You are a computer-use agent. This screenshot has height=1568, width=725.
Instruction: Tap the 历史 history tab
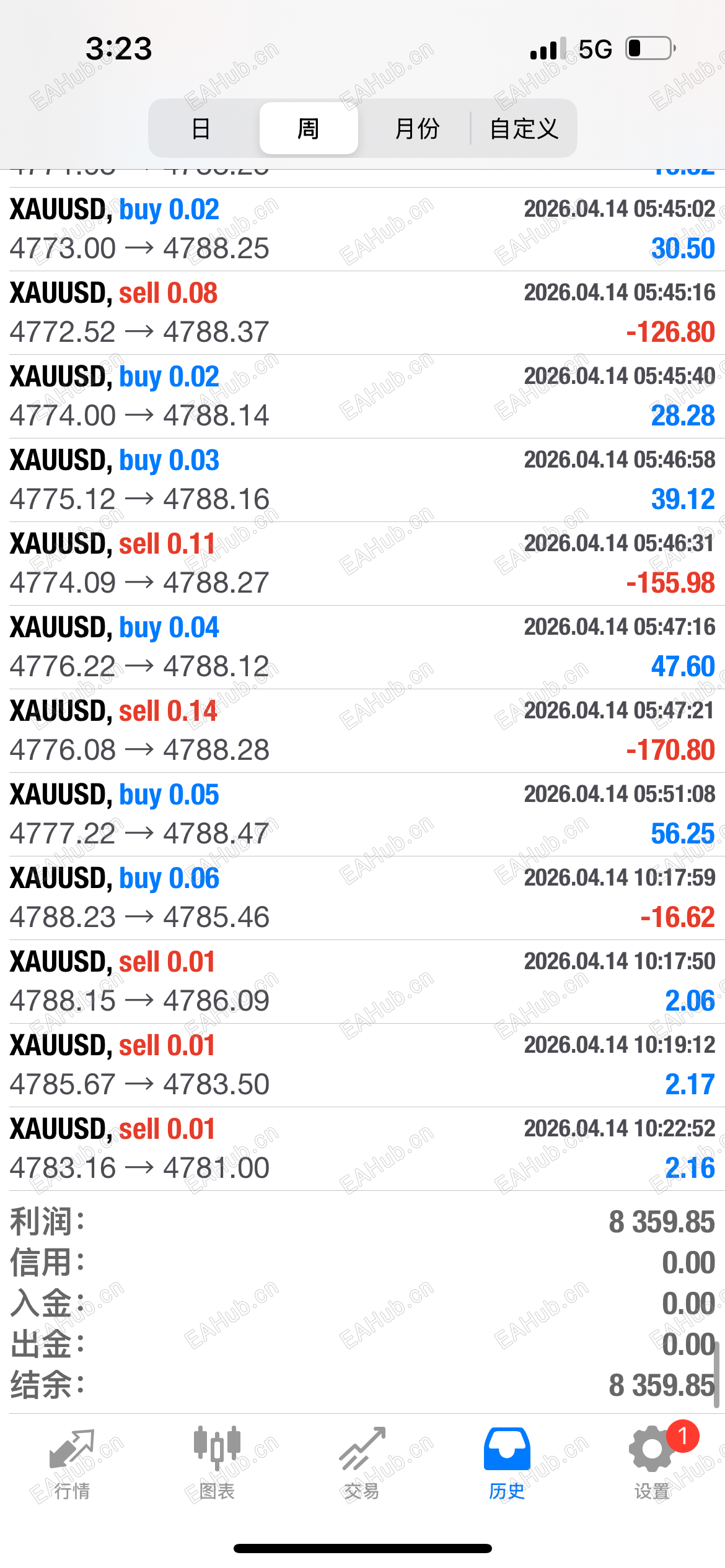pyautogui.click(x=507, y=1465)
